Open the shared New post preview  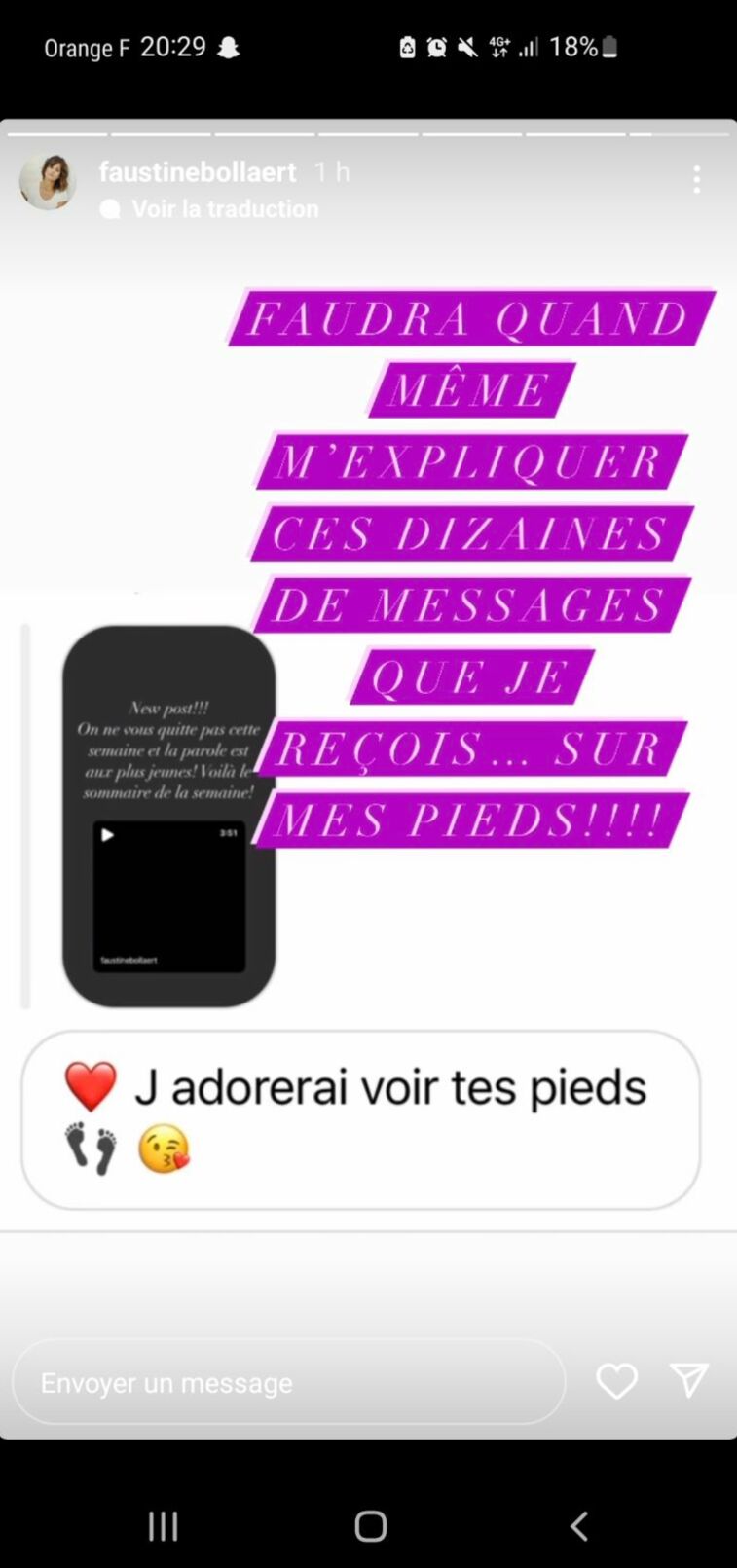[x=168, y=816]
